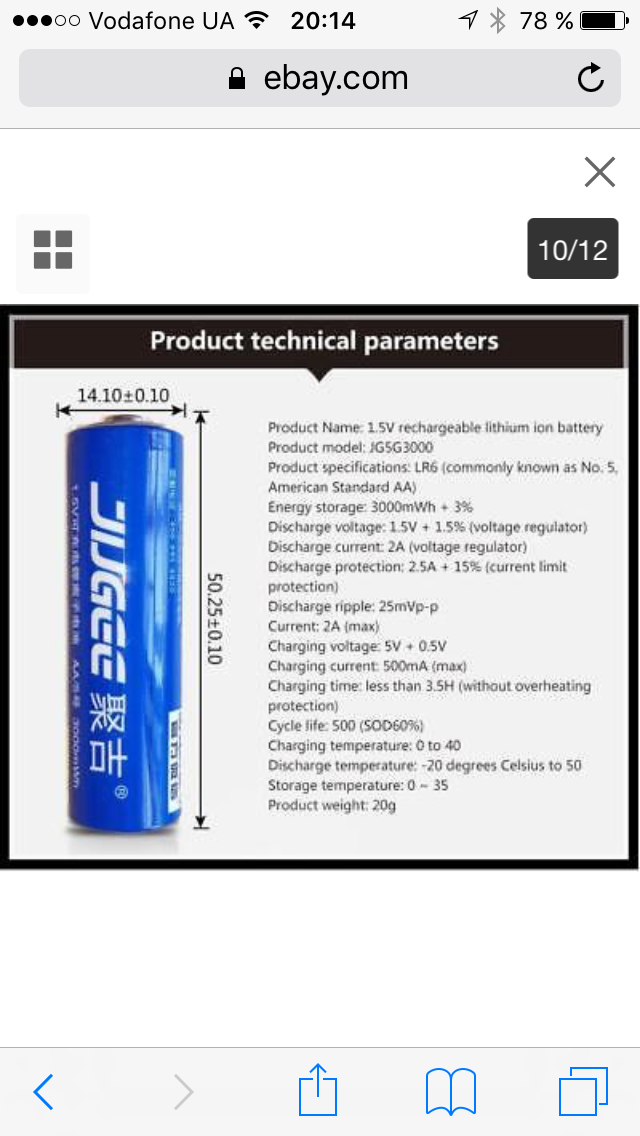Image resolution: width=640 pixels, height=1136 pixels.
Task: Tap the ebay.com address bar
Action: point(320,78)
